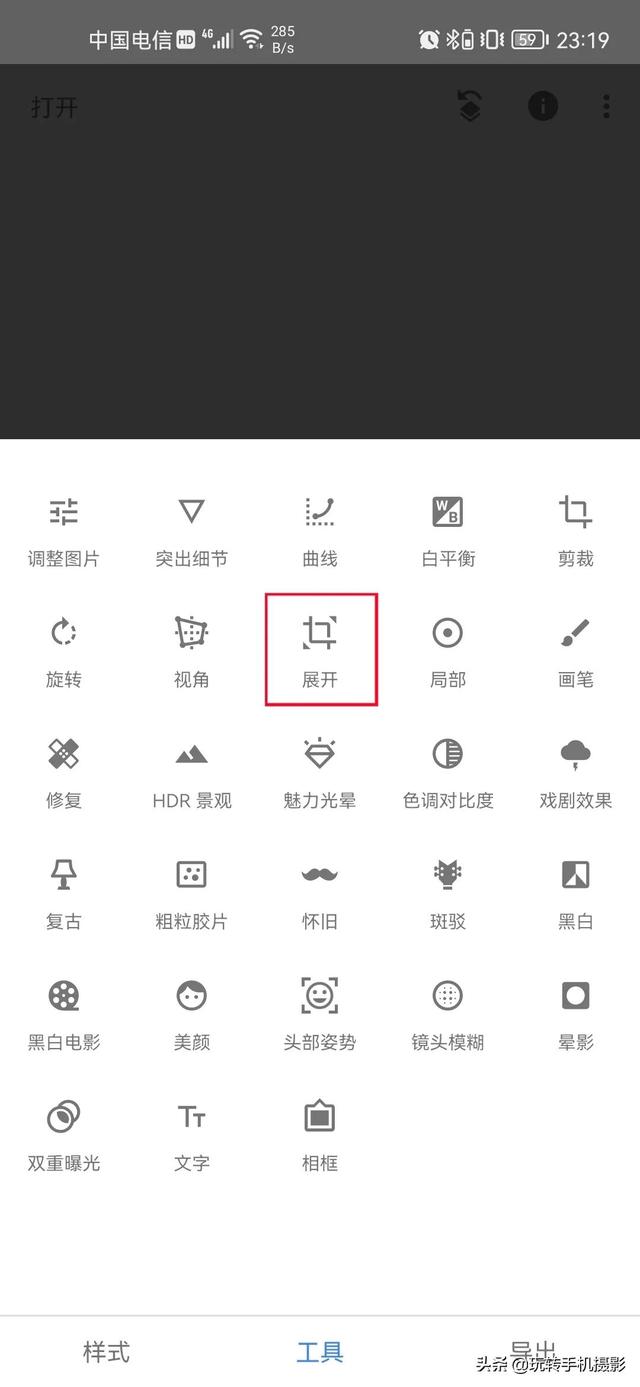The width and height of the screenshot is (640, 1387).
Task: Open the three-dot overflow menu
Action: (x=606, y=106)
